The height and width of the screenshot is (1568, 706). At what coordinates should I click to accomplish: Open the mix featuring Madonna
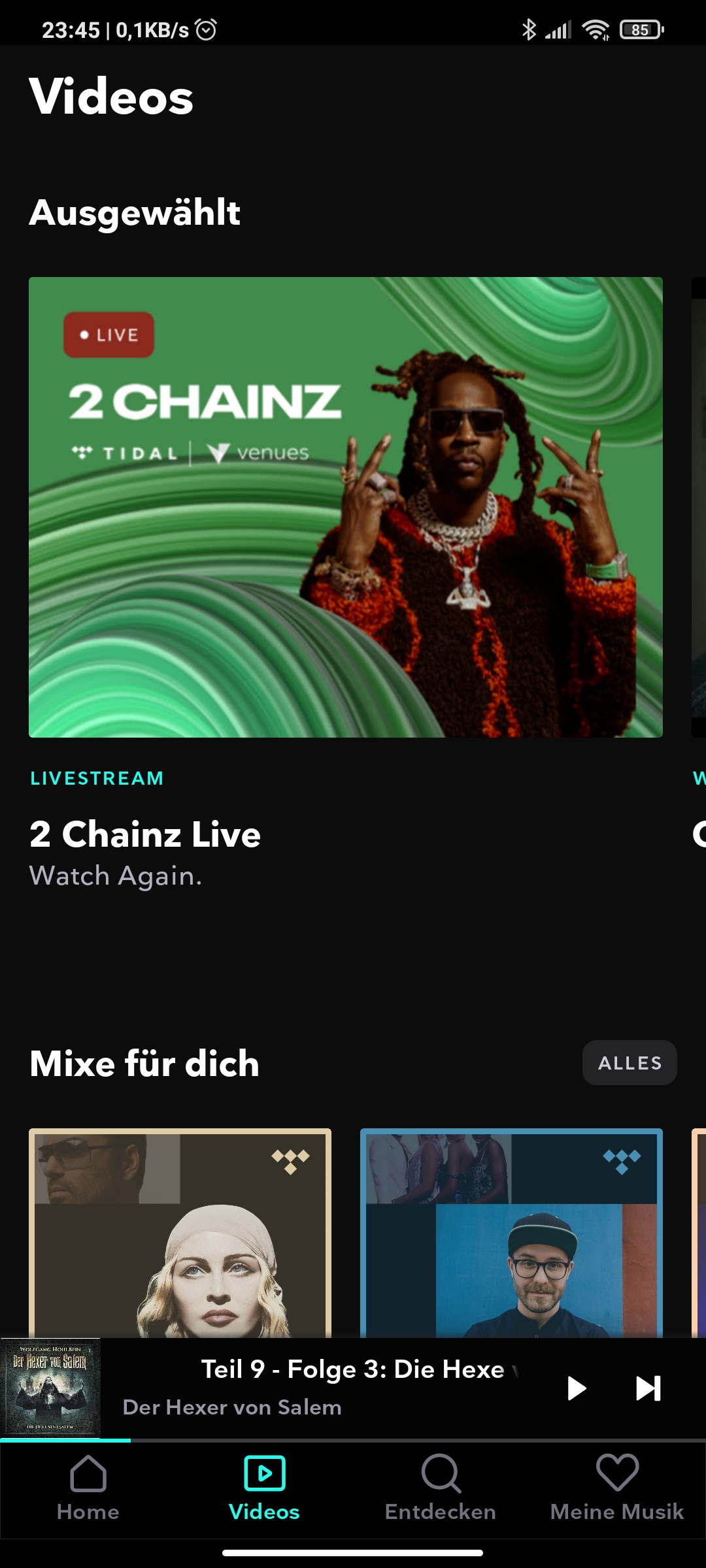coord(180,1233)
